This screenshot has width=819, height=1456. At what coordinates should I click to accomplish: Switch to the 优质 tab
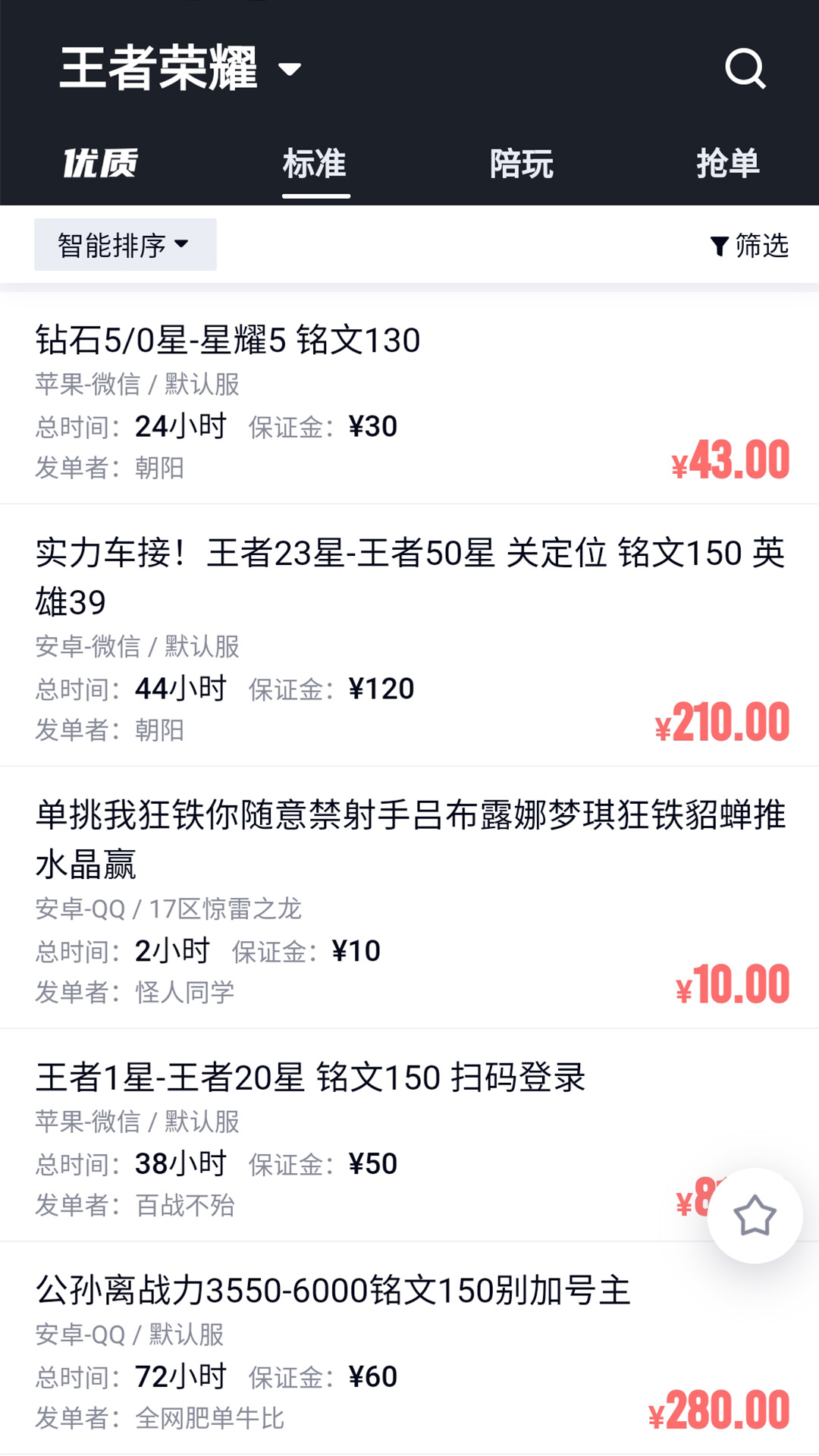(100, 164)
